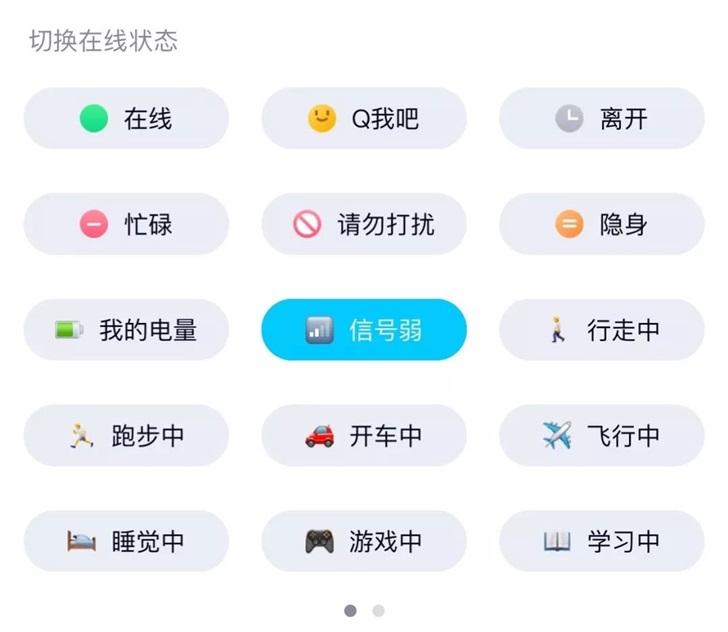Tap the page indicator dots

pyautogui.click(x=364, y=610)
